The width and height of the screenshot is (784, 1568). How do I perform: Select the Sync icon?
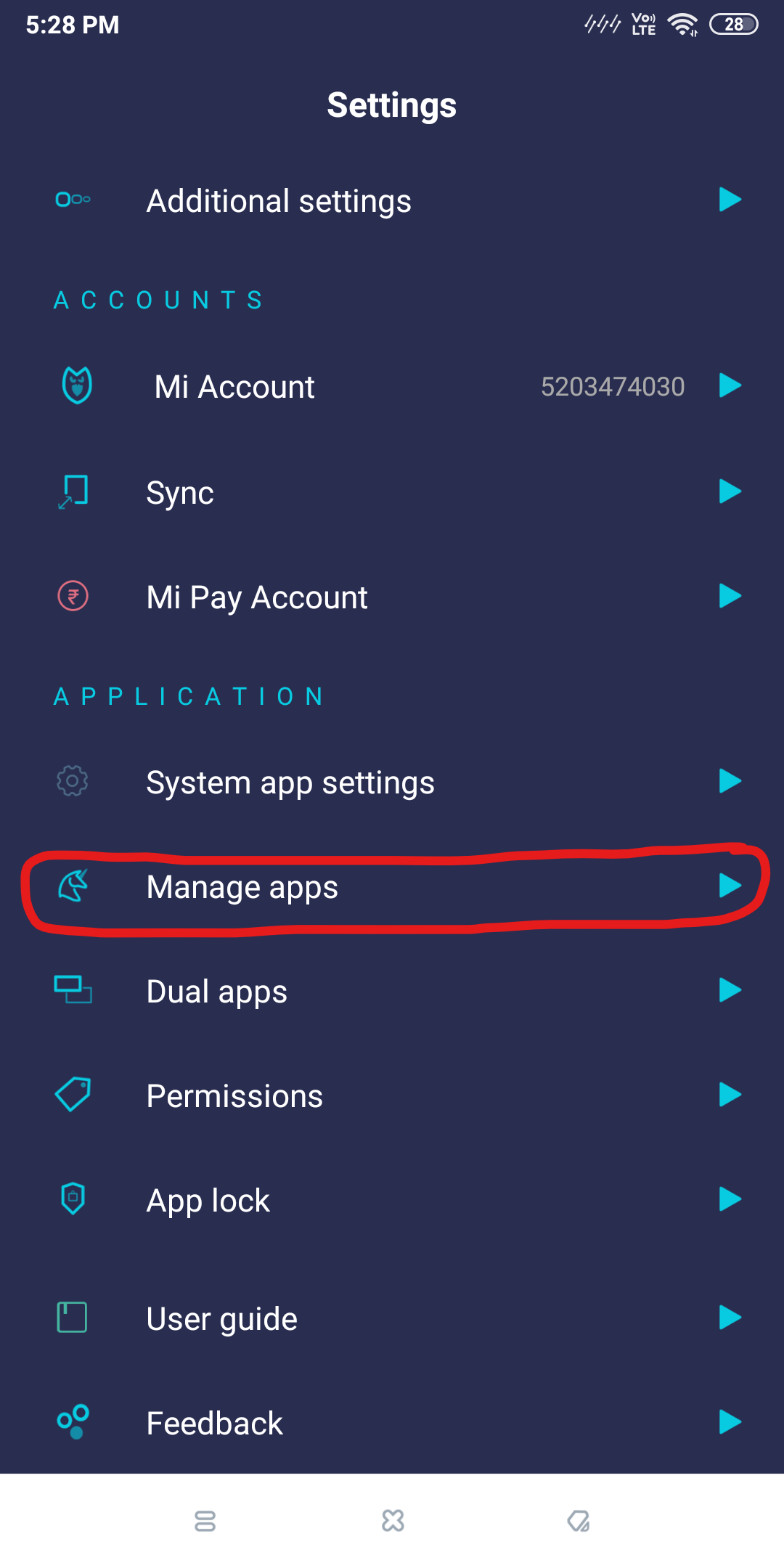71,492
